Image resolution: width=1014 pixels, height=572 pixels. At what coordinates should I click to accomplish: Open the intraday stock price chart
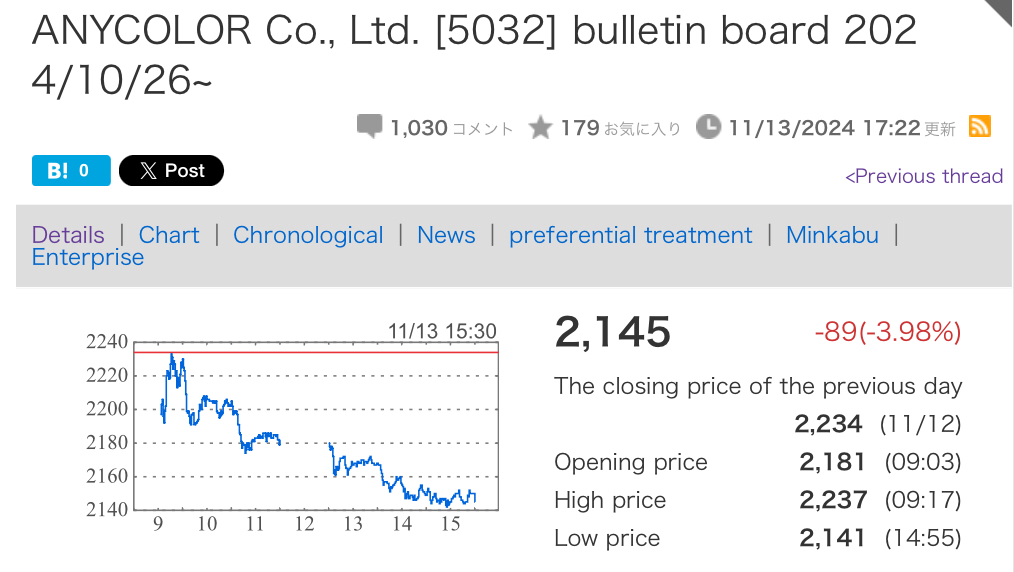point(317,425)
